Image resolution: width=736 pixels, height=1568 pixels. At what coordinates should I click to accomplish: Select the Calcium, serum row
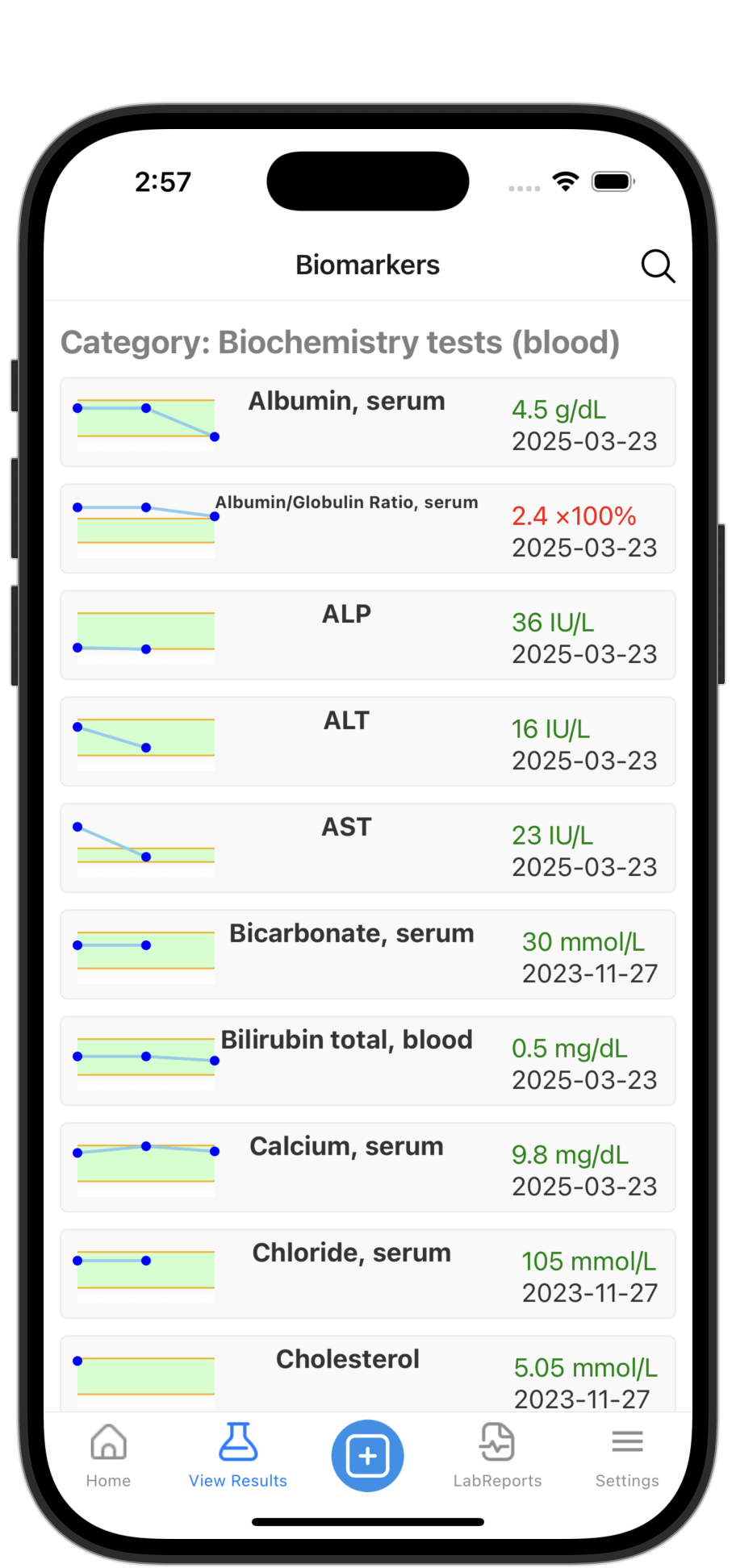pos(368,1167)
